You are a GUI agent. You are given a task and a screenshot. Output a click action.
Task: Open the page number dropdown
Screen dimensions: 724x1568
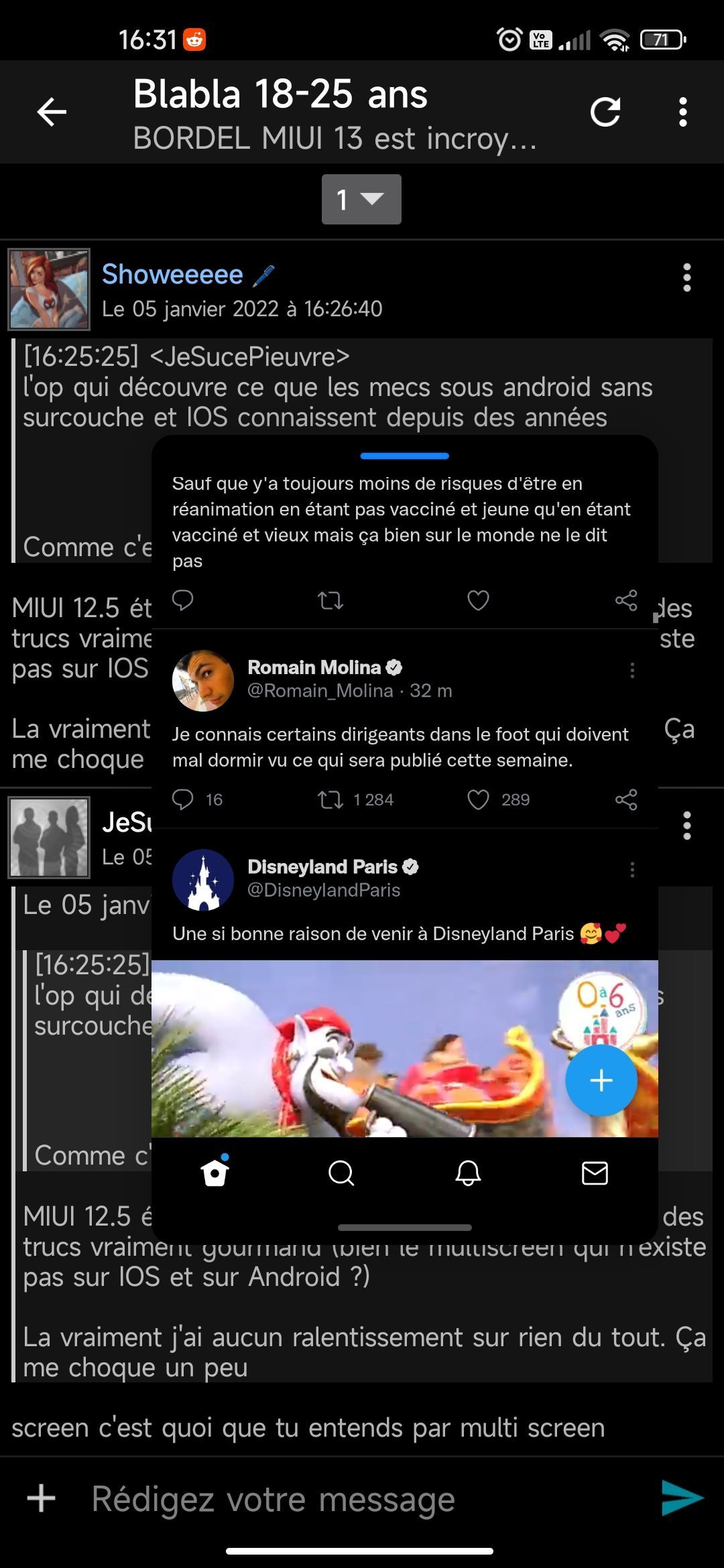coord(361,199)
